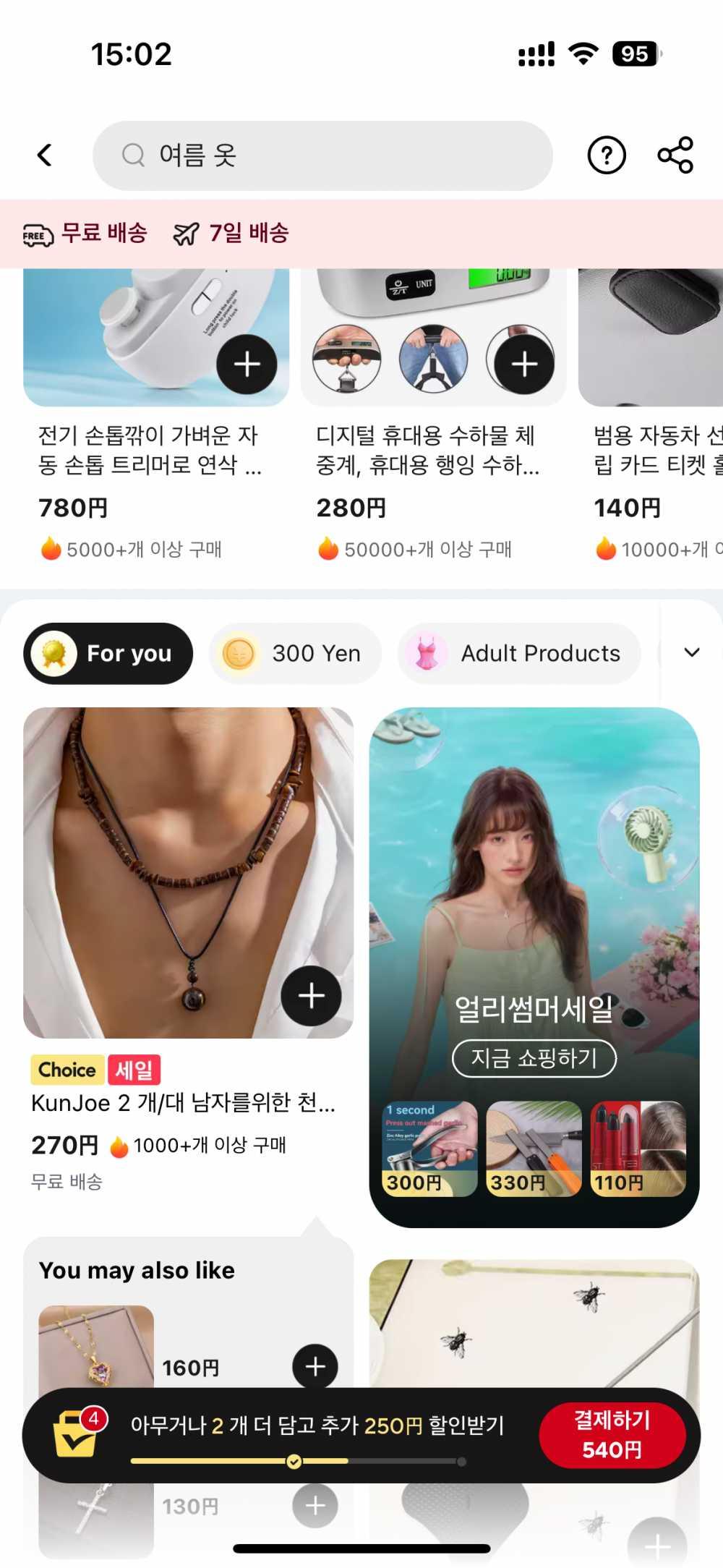The image size is (723, 1568).
Task: Switch to the 300 Yen tab
Action: pyautogui.click(x=295, y=653)
